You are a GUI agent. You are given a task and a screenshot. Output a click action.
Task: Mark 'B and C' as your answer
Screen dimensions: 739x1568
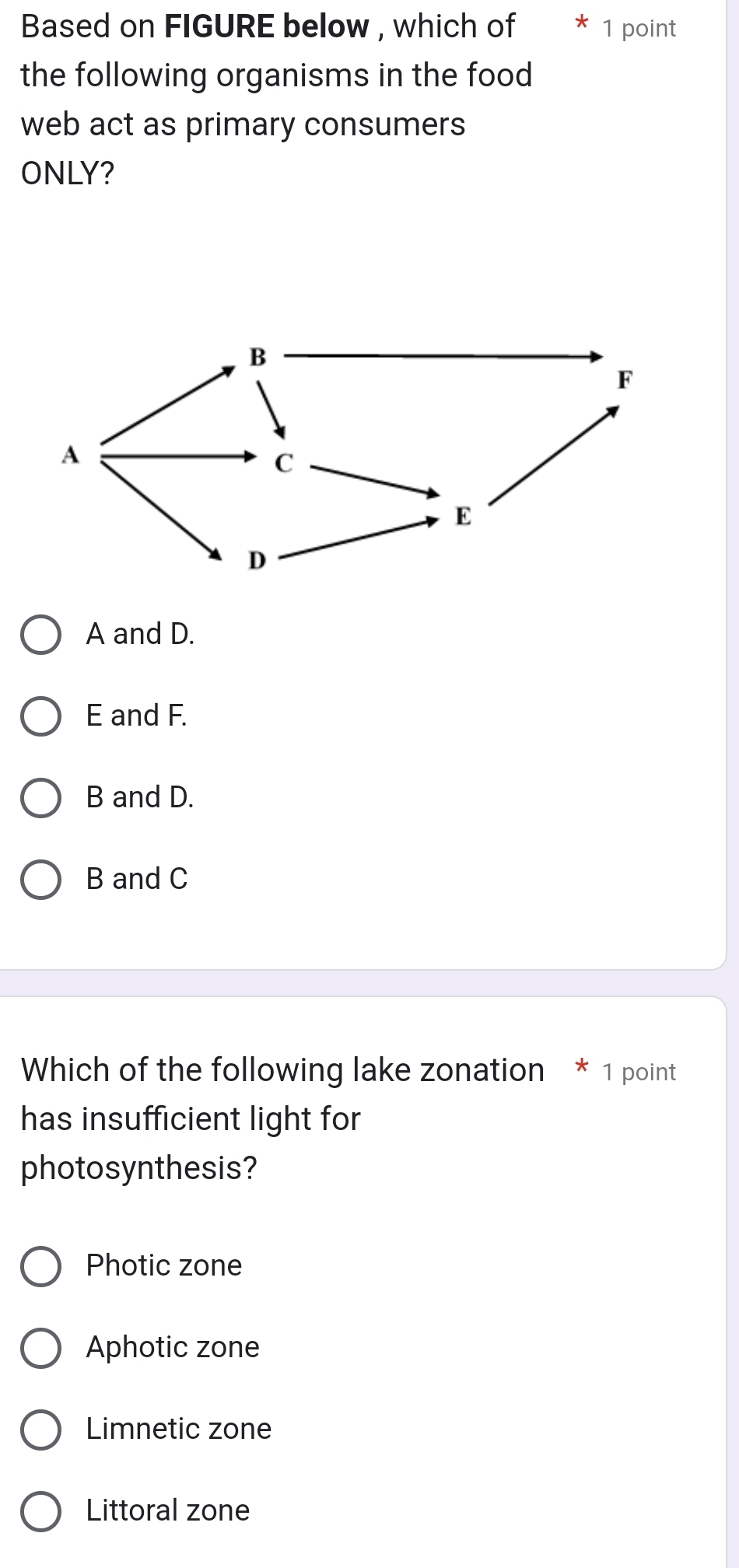tap(40, 880)
